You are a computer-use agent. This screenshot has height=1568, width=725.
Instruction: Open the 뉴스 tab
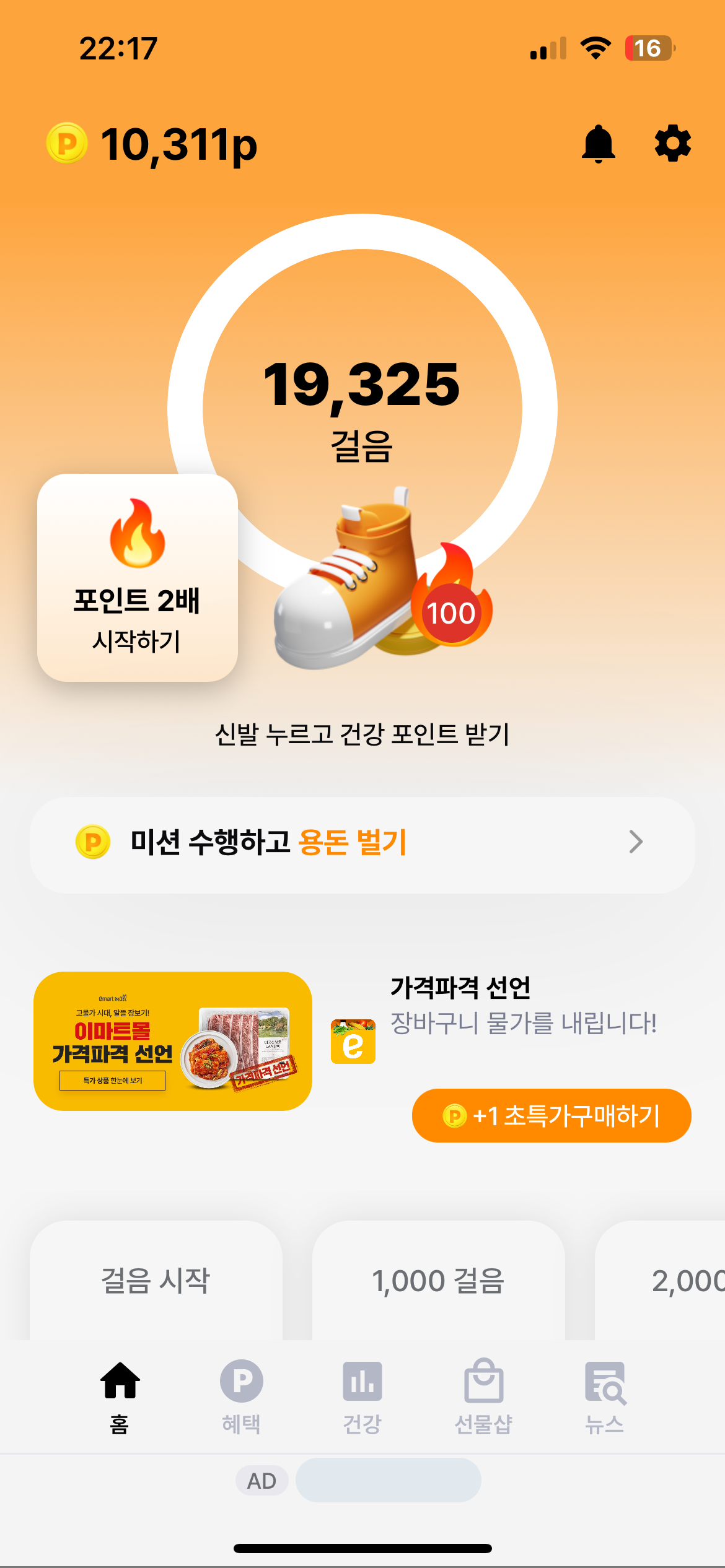[605, 1396]
